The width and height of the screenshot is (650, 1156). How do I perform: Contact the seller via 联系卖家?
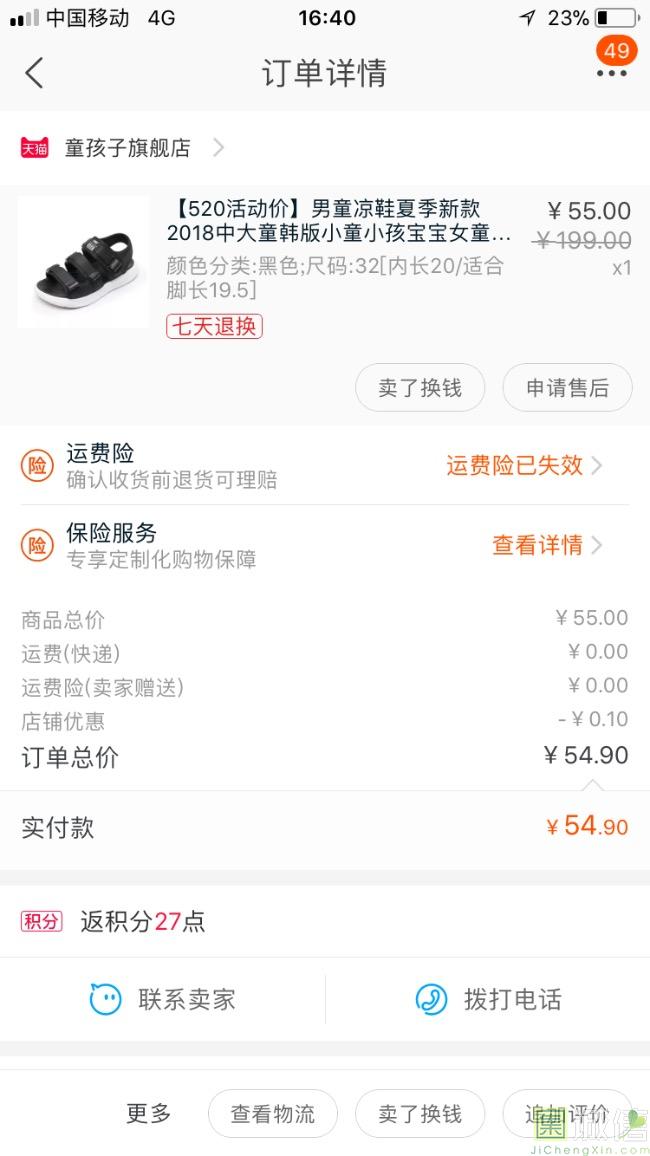pyautogui.click(x=163, y=999)
